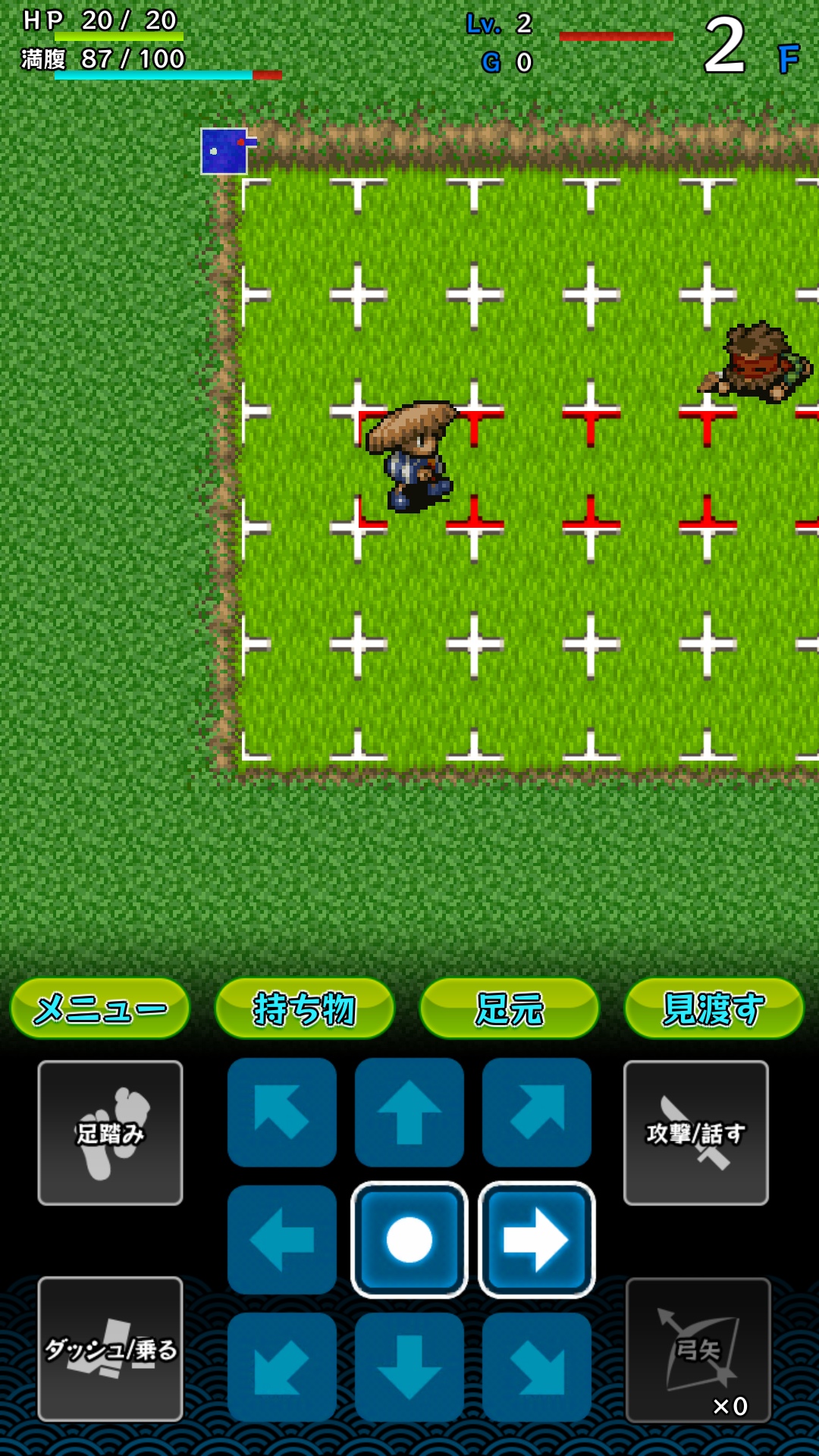Move diagonally up-right
The image size is (819, 1456).
pos(537,1112)
